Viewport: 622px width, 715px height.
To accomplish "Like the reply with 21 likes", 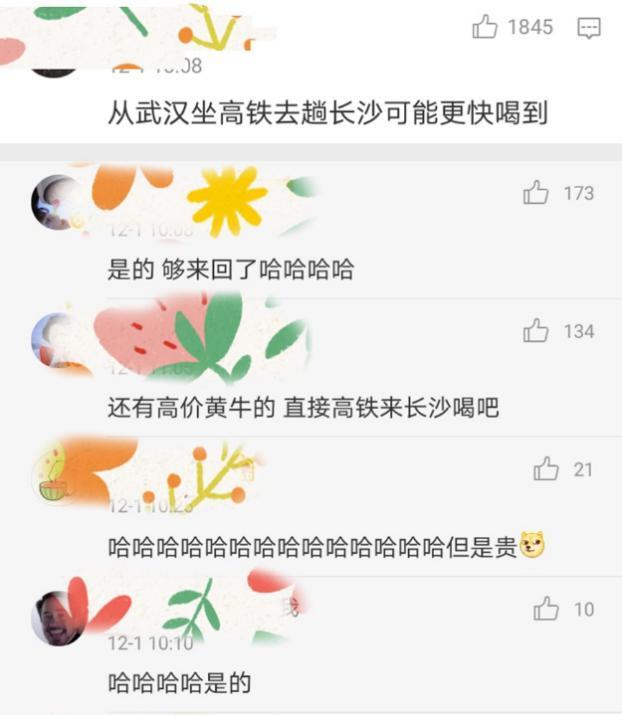I will 546,469.
